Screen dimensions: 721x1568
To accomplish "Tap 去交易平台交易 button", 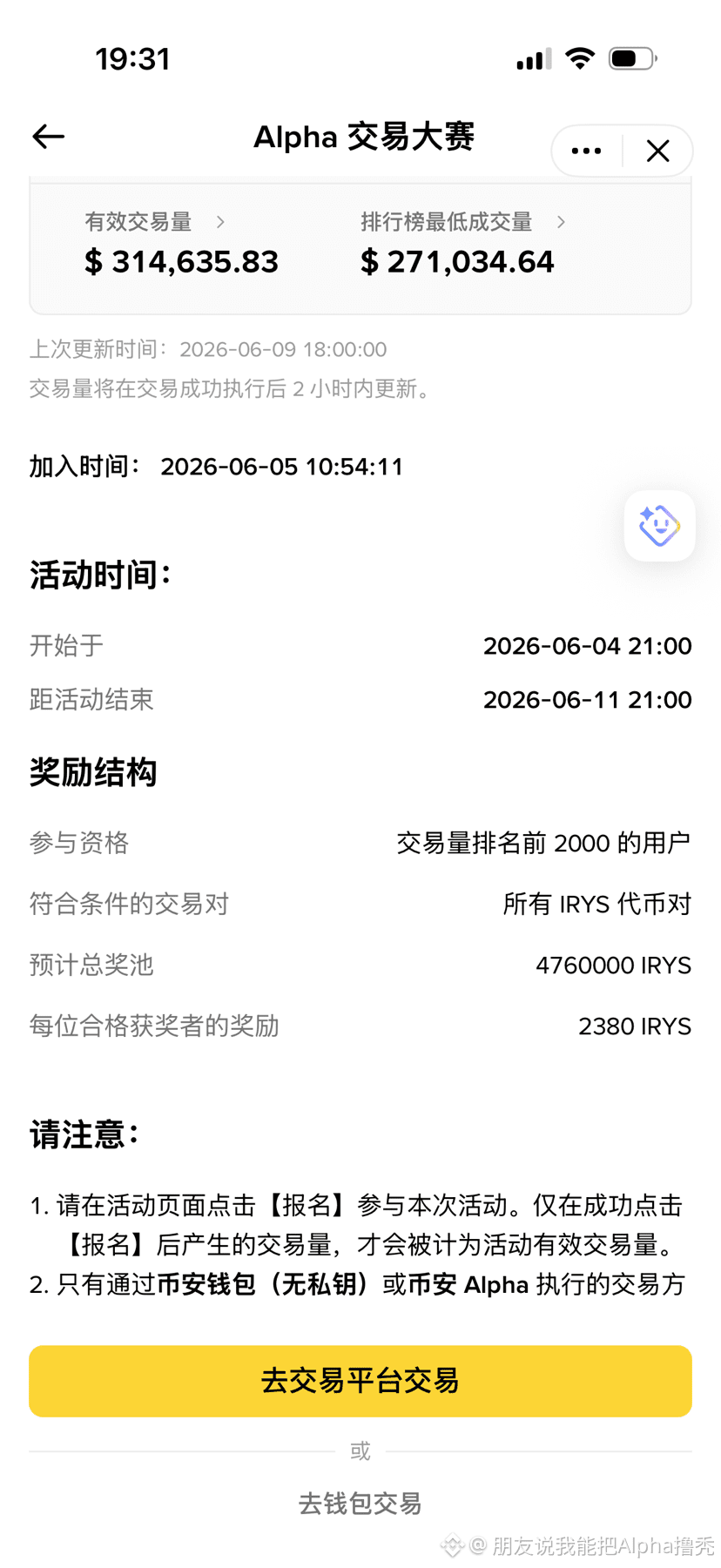I will (360, 1381).
